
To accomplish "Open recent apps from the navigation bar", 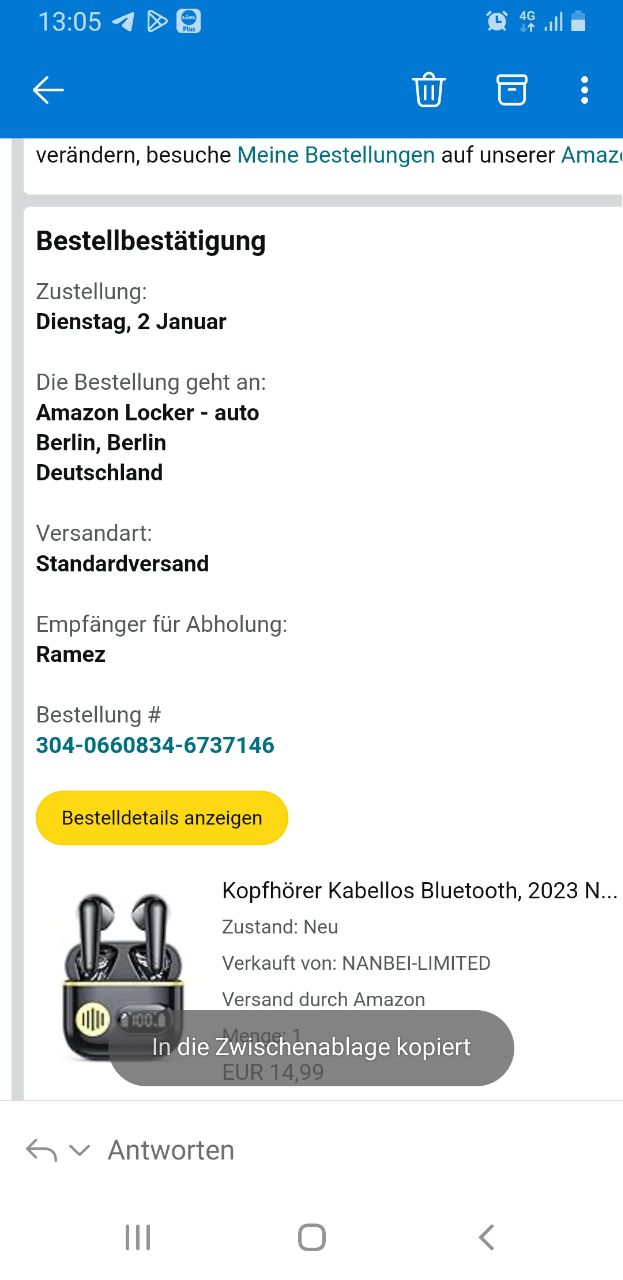I will (x=138, y=1237).
